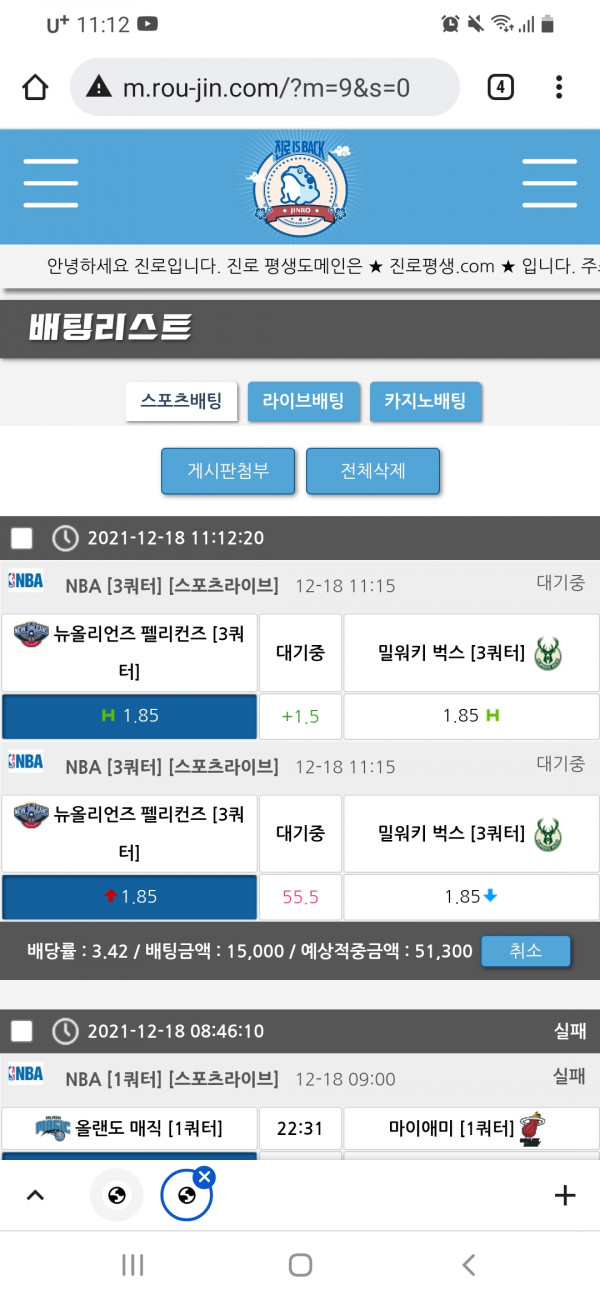Switch to the 라이브배팅 tab
Image resolution: width=600 pixels, height=1300 pixels.
click(x=303, y=401)
